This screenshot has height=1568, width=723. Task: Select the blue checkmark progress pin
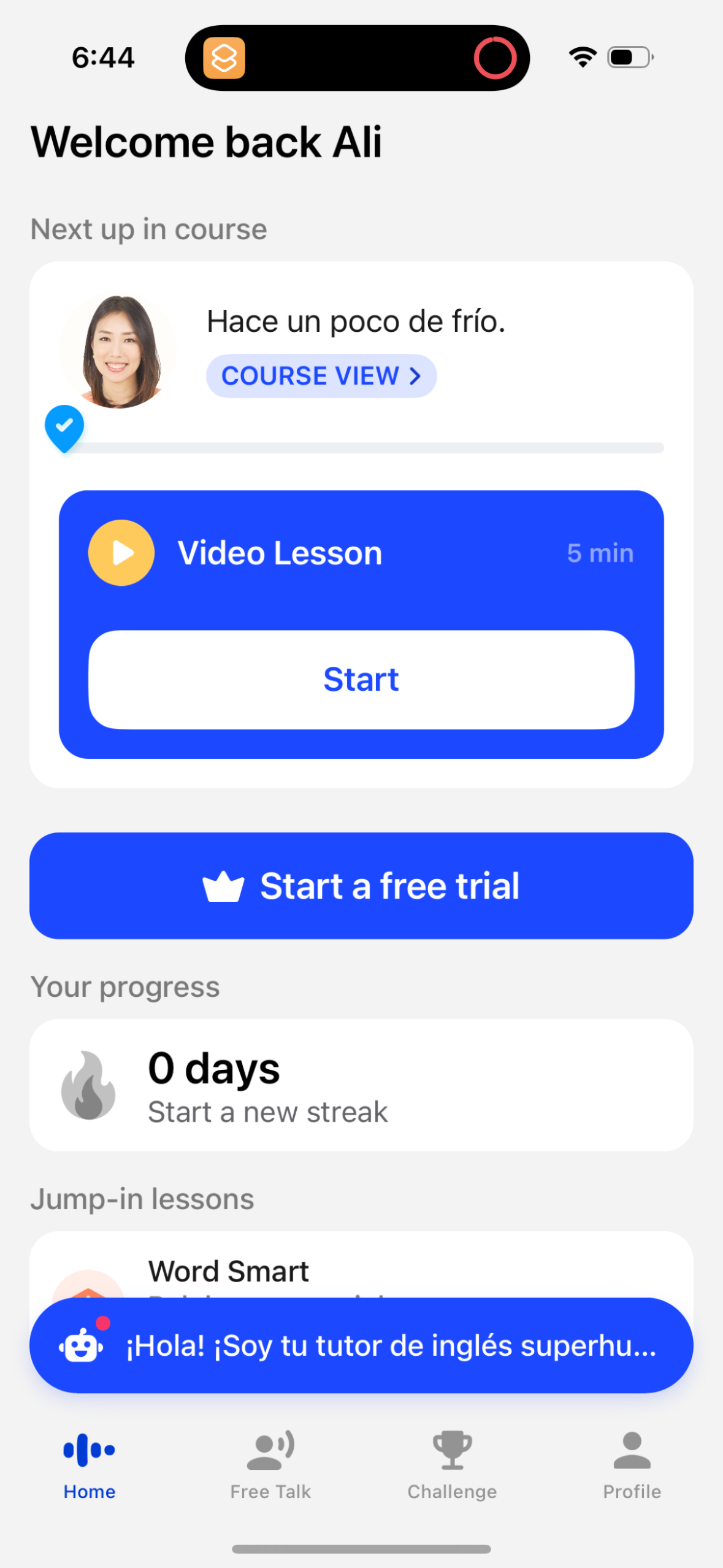(x=64, y=426)
